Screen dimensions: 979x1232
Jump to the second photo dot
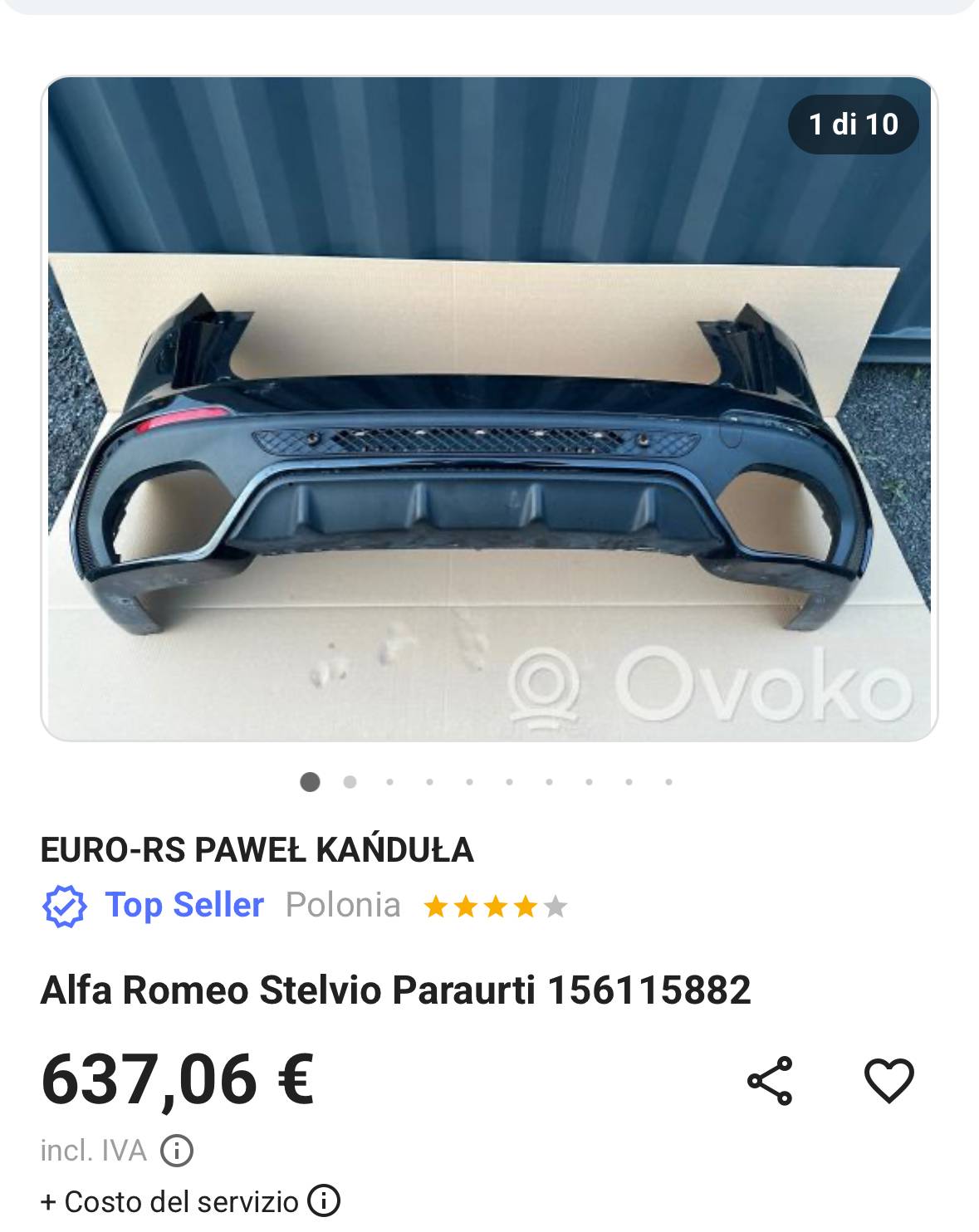(350, 782)
